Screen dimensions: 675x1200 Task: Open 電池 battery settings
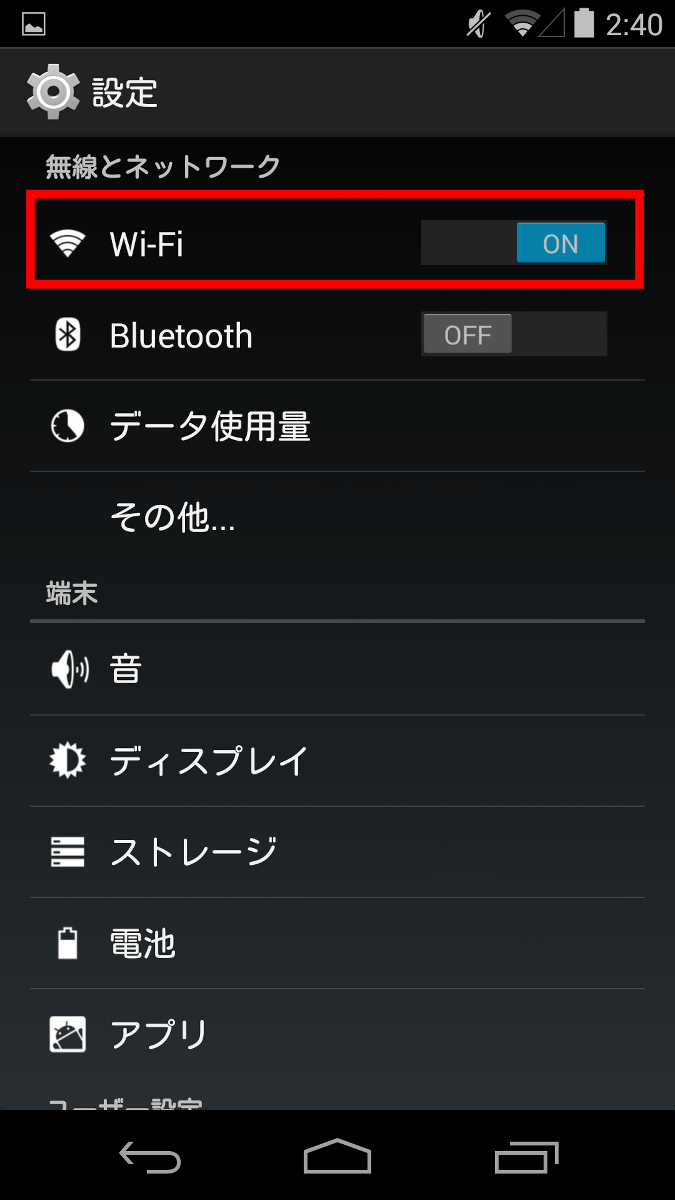coord(337,943)
